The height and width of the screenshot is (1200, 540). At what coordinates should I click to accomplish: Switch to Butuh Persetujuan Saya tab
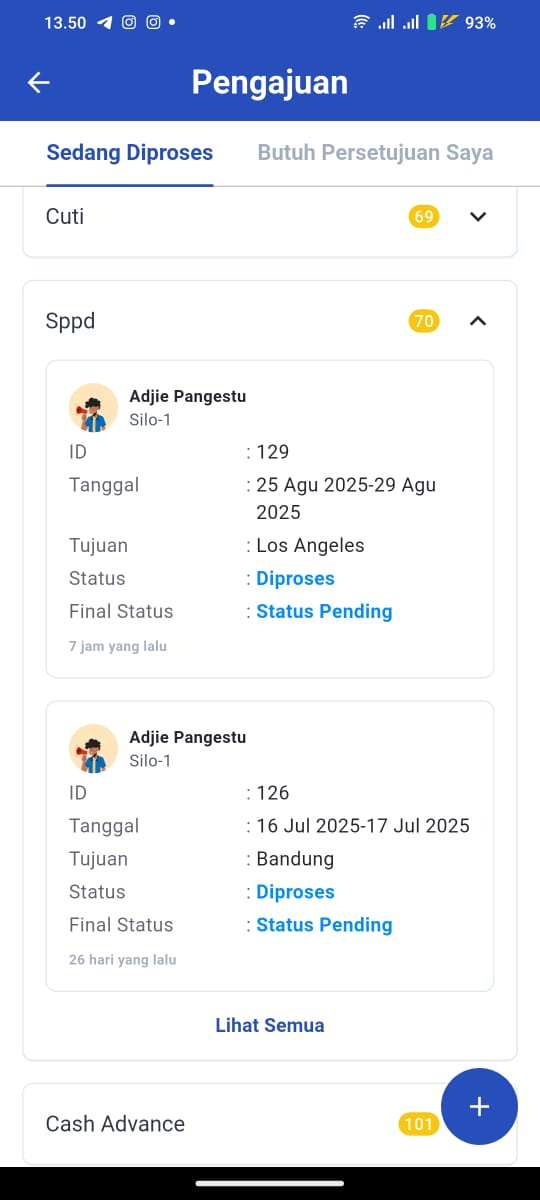tap(375, 153)
